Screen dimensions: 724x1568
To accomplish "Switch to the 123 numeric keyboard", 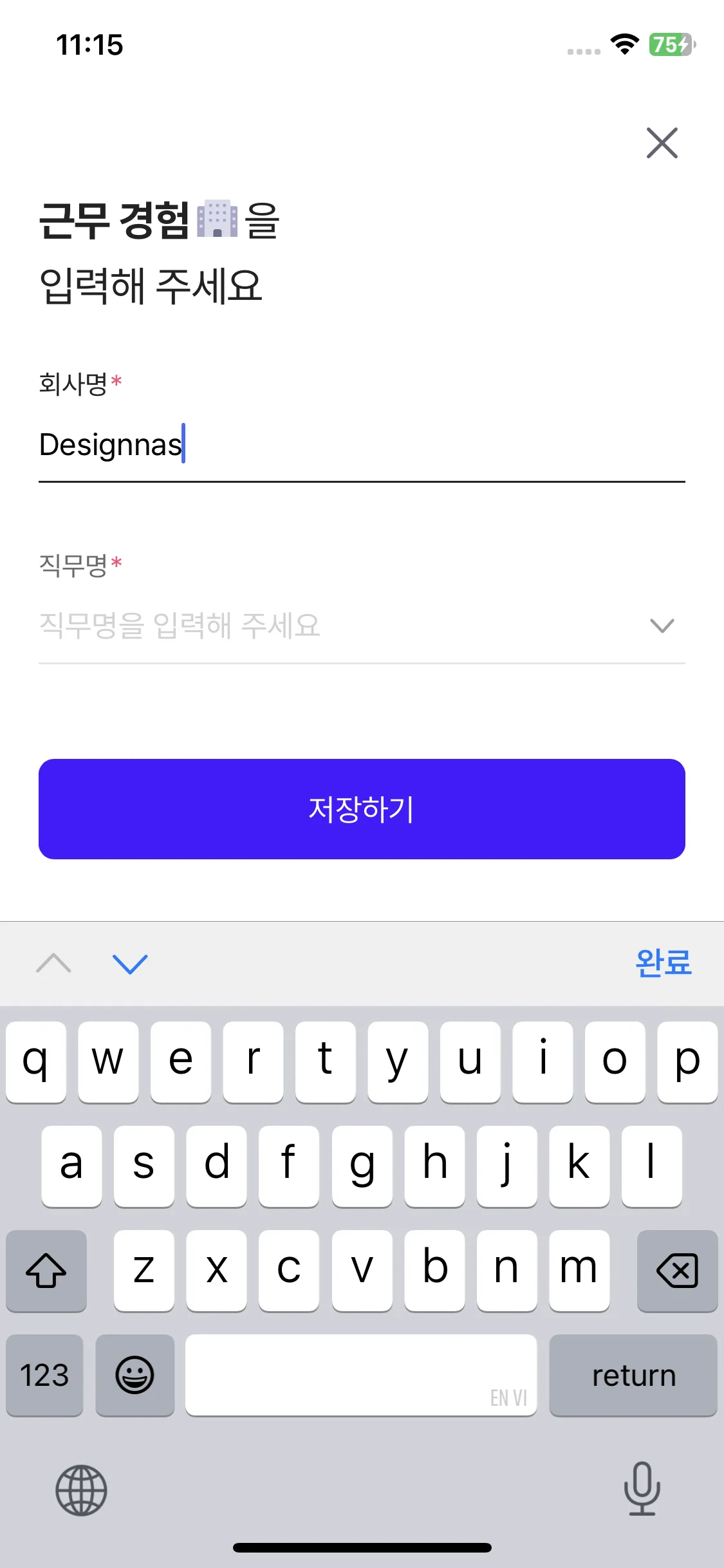I will click(44, 1376).
